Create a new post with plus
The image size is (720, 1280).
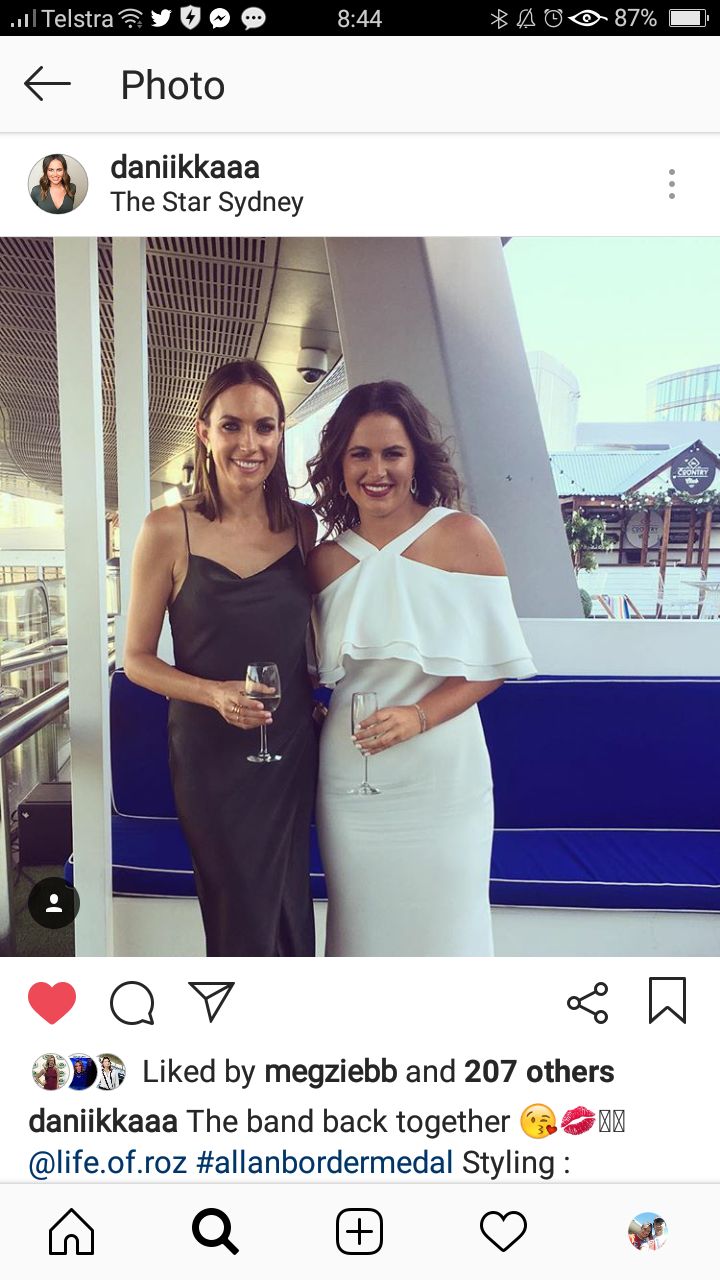tap(359, 1232)
